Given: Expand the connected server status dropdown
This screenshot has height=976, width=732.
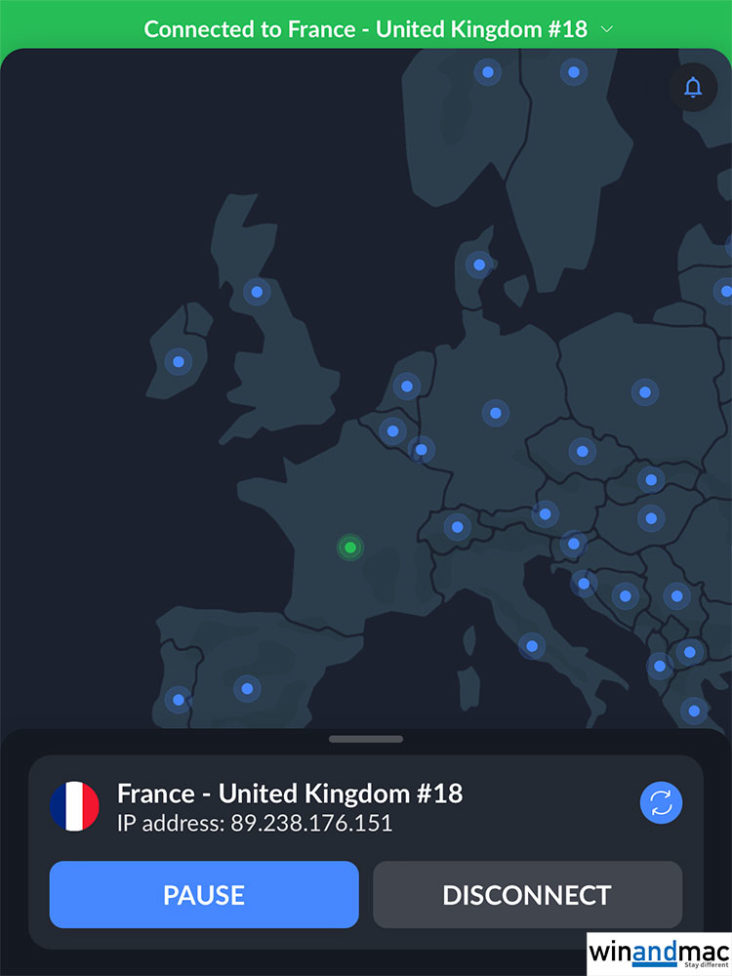Looking at the screenshot, I should 606,29.
